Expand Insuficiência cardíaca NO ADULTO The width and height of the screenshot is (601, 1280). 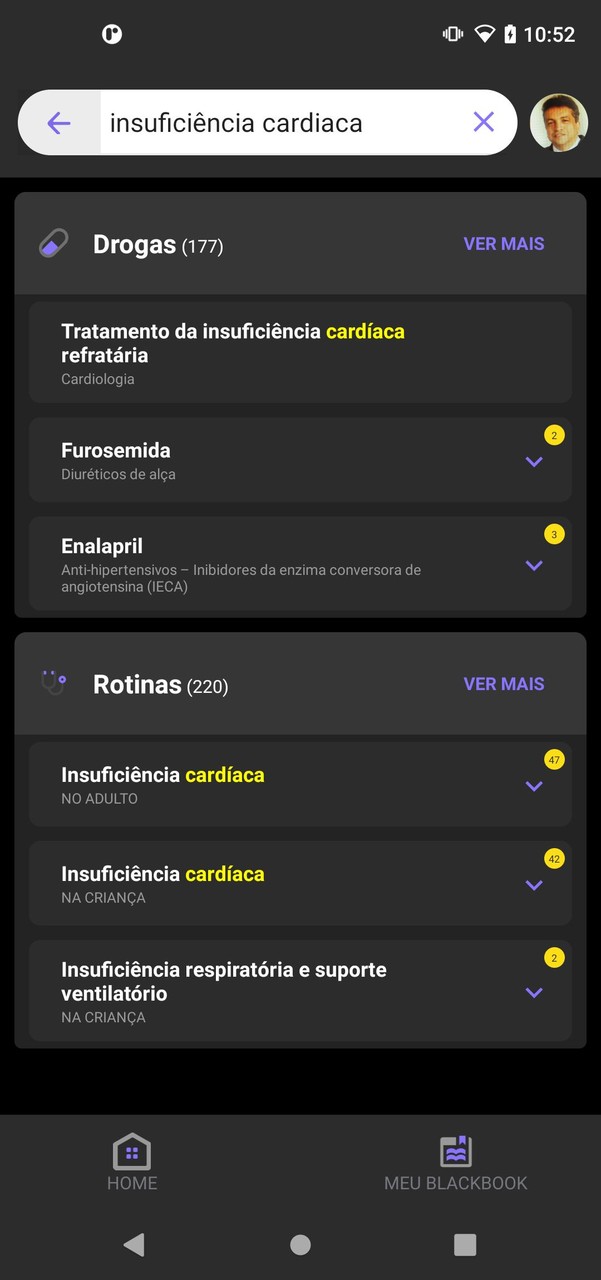[x=534, y=786]
